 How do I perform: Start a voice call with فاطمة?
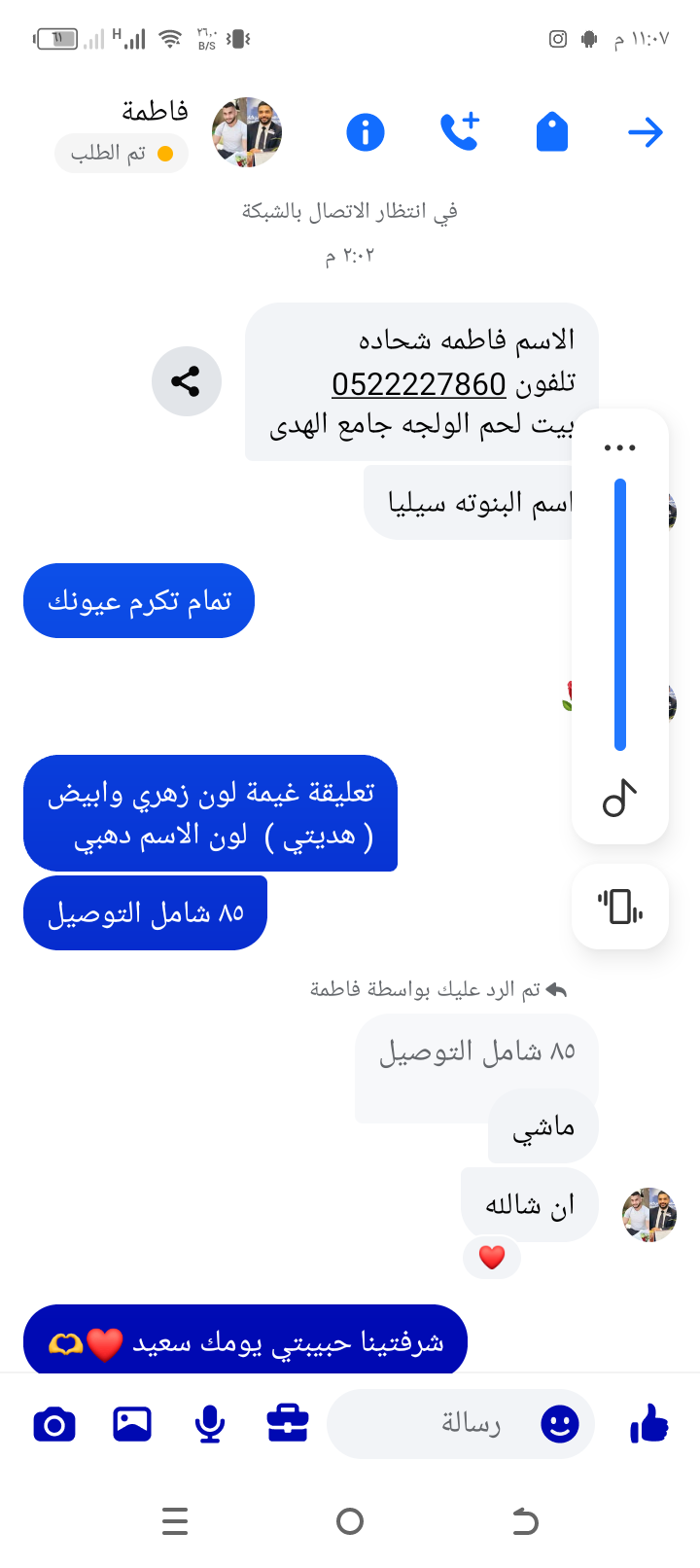point(459,132)
